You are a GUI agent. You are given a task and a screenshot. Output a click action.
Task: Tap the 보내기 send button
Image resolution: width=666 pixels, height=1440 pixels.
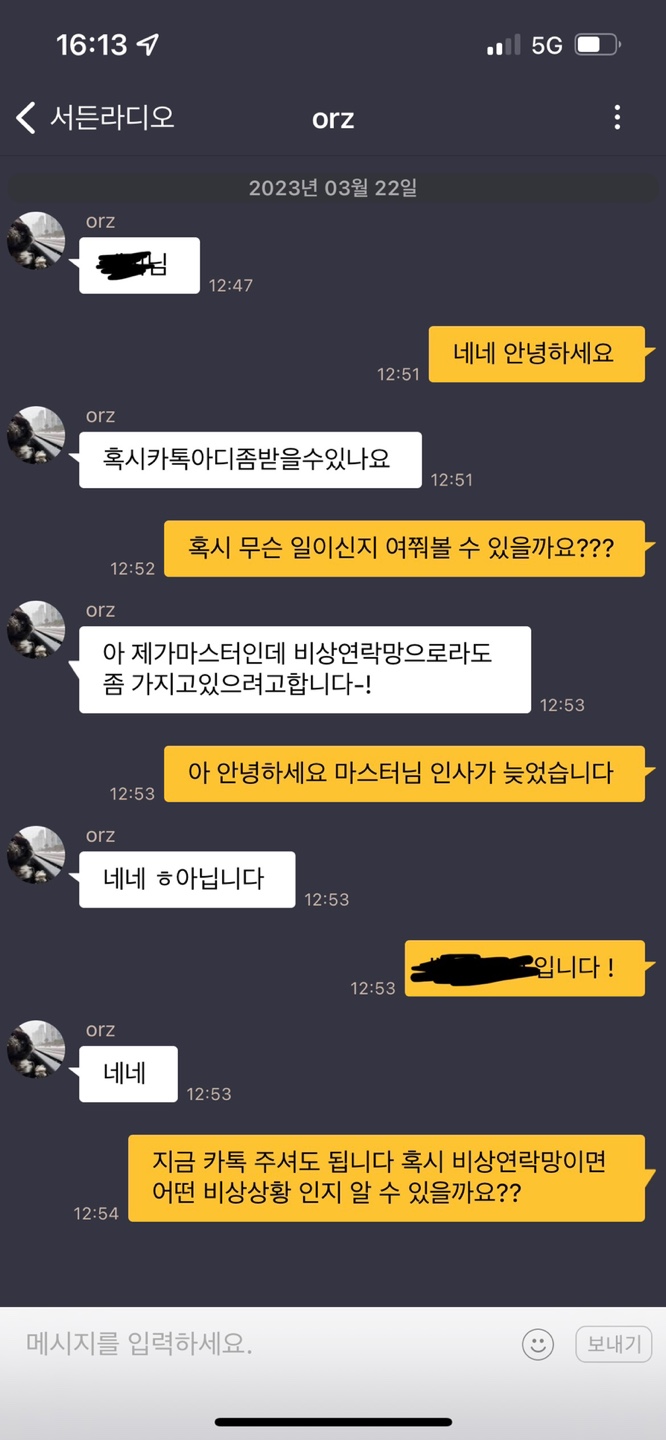tap(613, 1343)
